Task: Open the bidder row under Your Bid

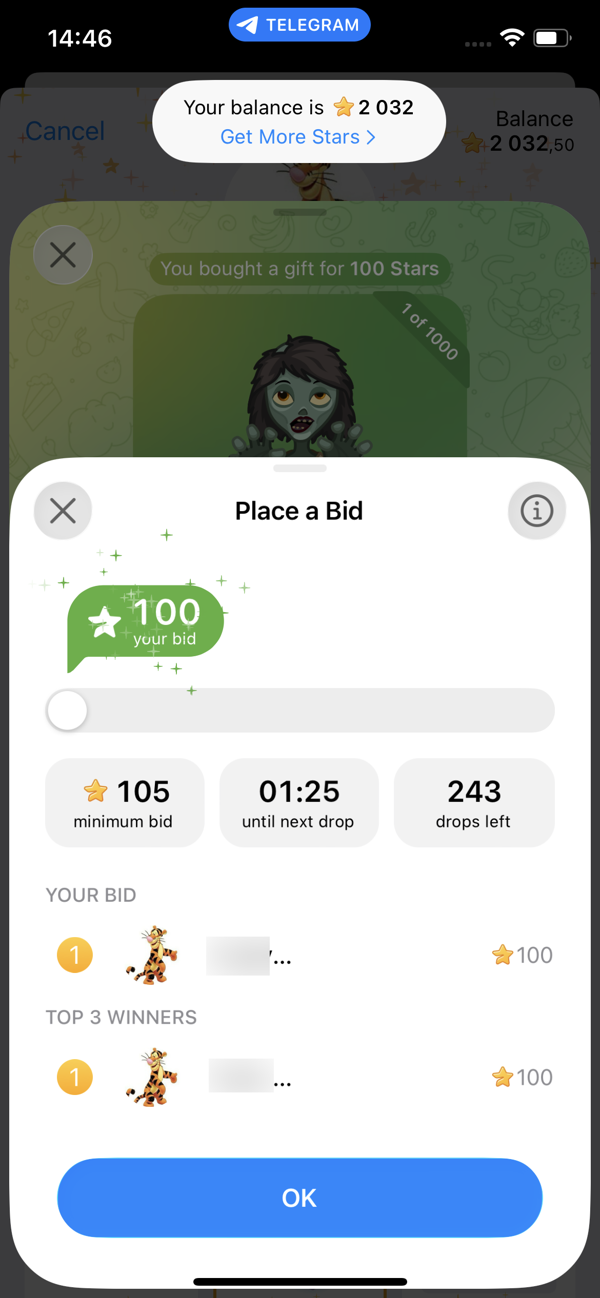Action: point(300,955)
